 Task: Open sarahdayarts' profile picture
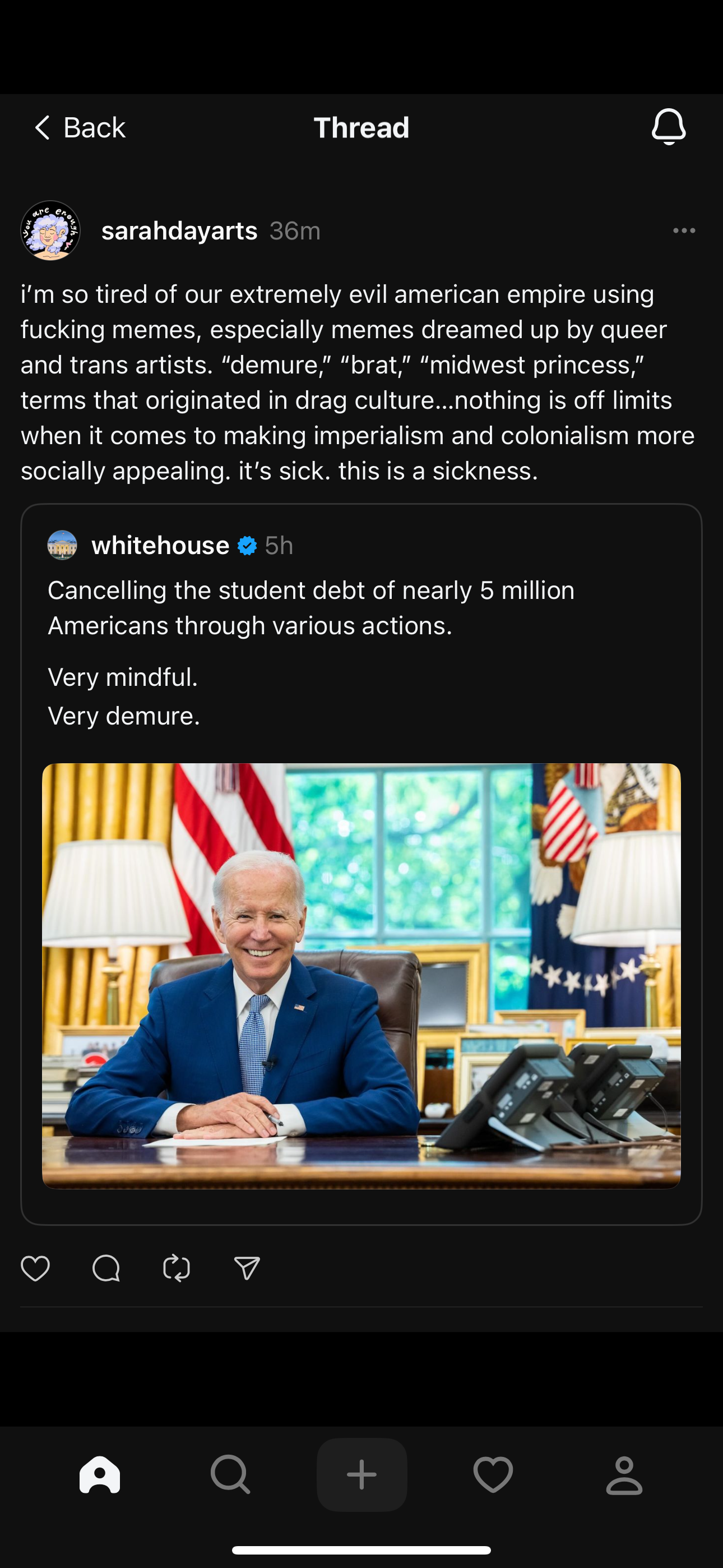(50, 230)
